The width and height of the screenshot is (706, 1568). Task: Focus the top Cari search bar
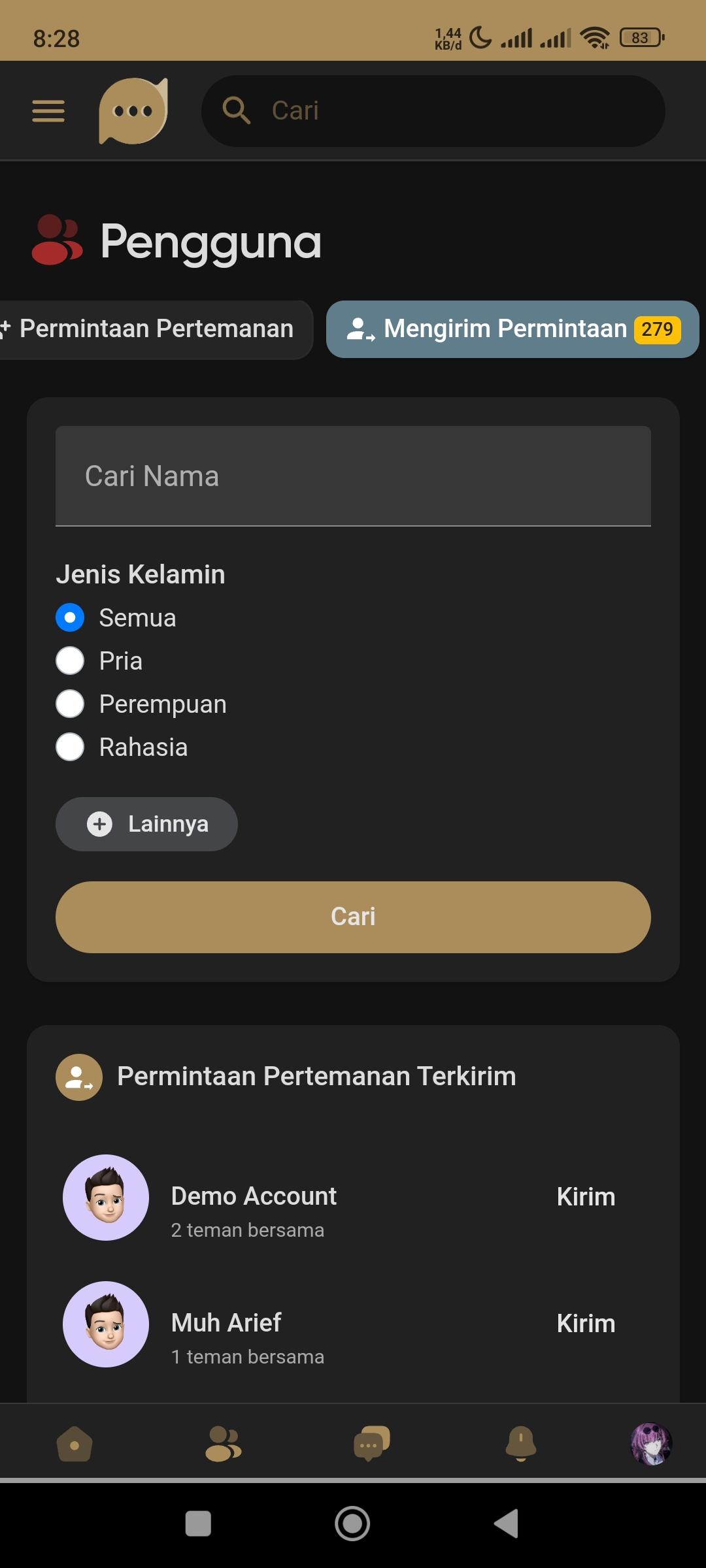click(433, 111)
